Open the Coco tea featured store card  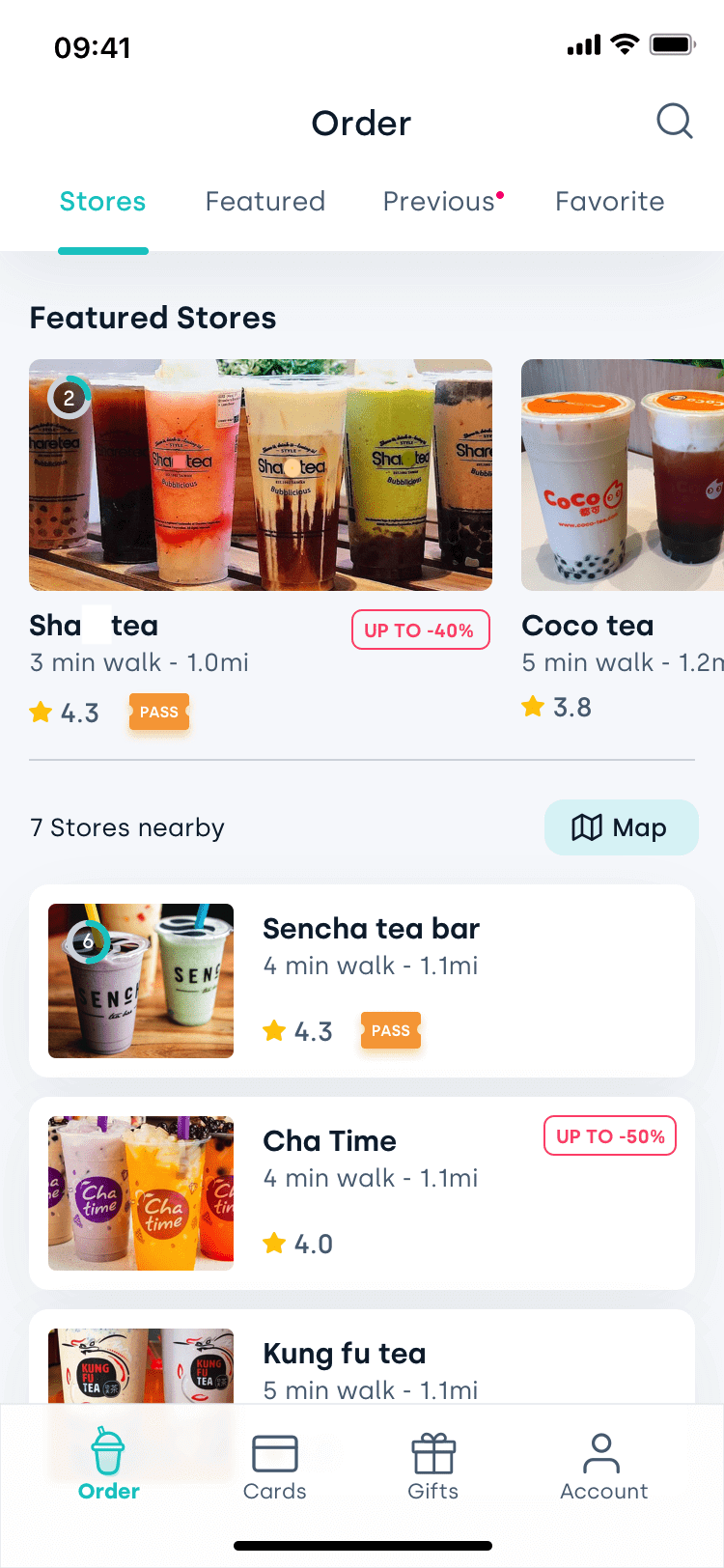[x=623, y=541]
